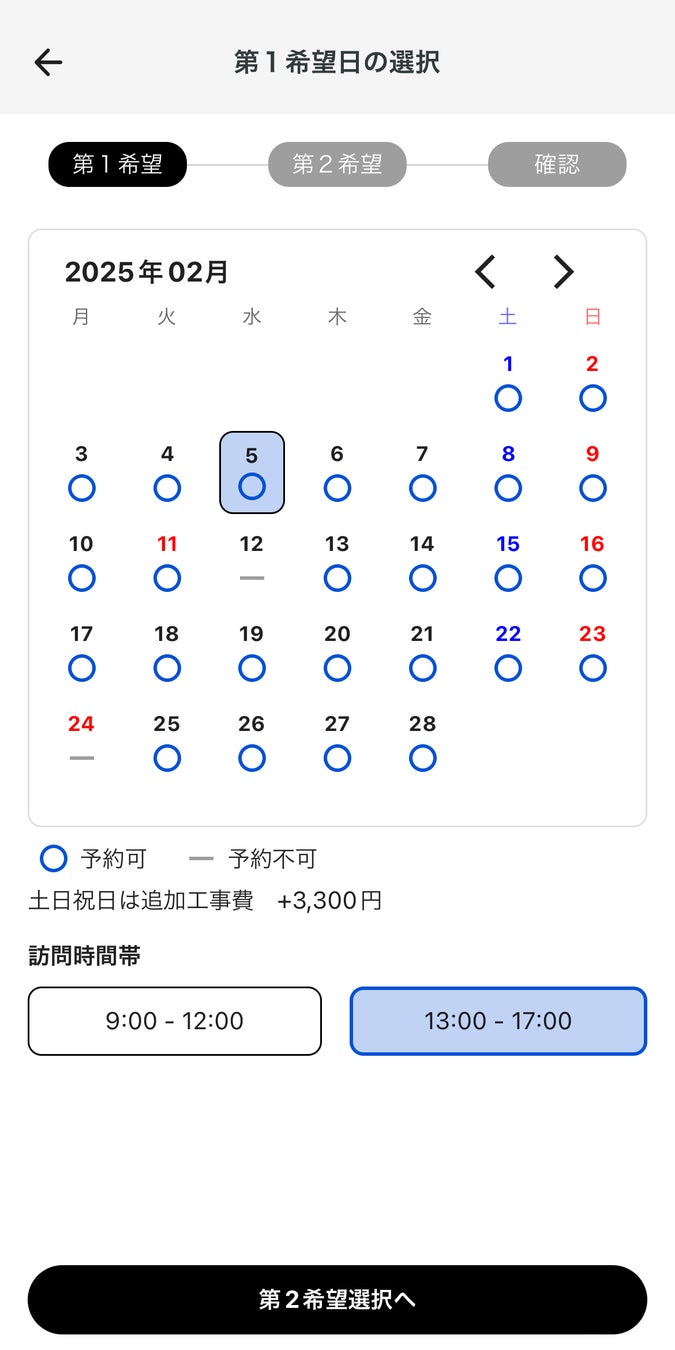This screenshot has width=675, height=1350.
Task: Choose February 25 on the calendar
Action: click(x=167, y=743)
